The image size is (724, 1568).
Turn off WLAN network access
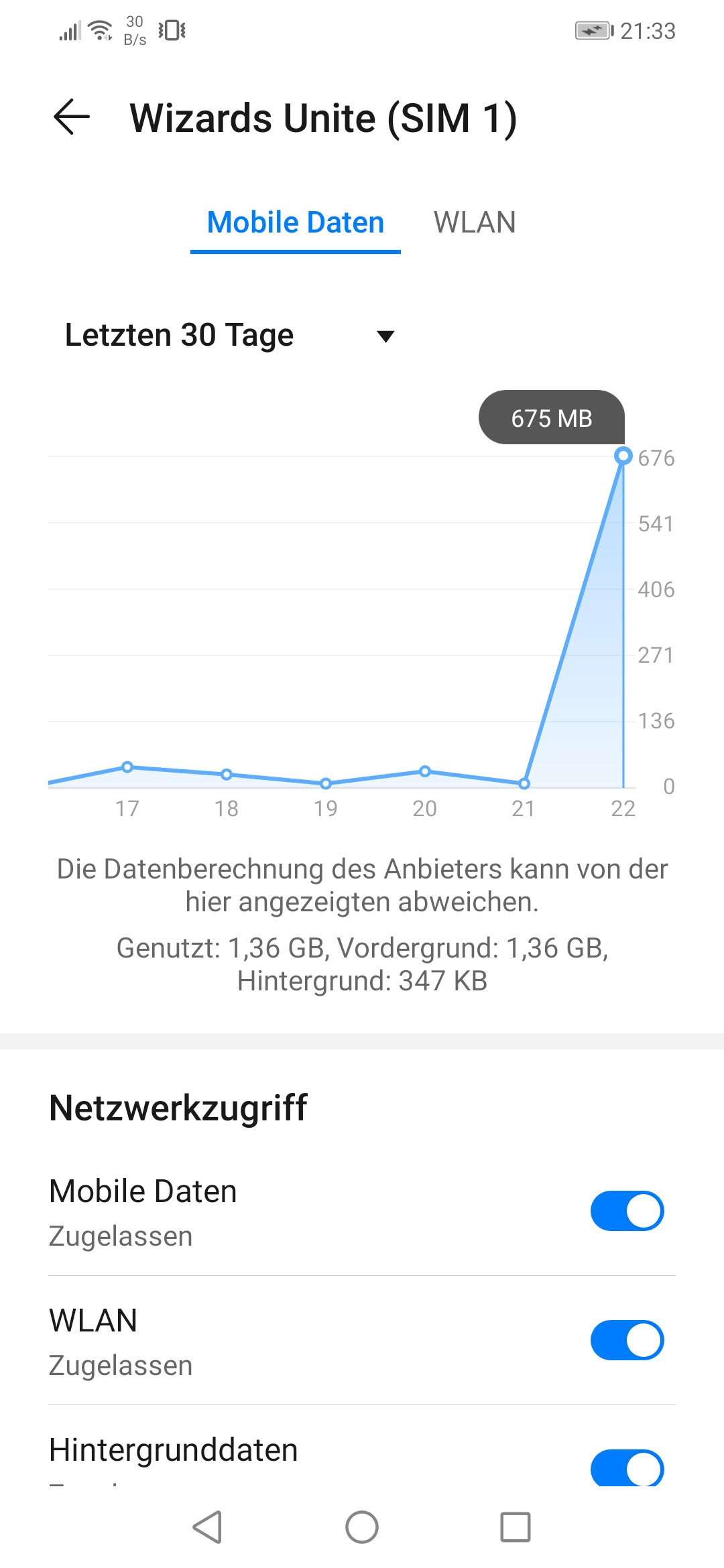click(x=627, y=1340)
